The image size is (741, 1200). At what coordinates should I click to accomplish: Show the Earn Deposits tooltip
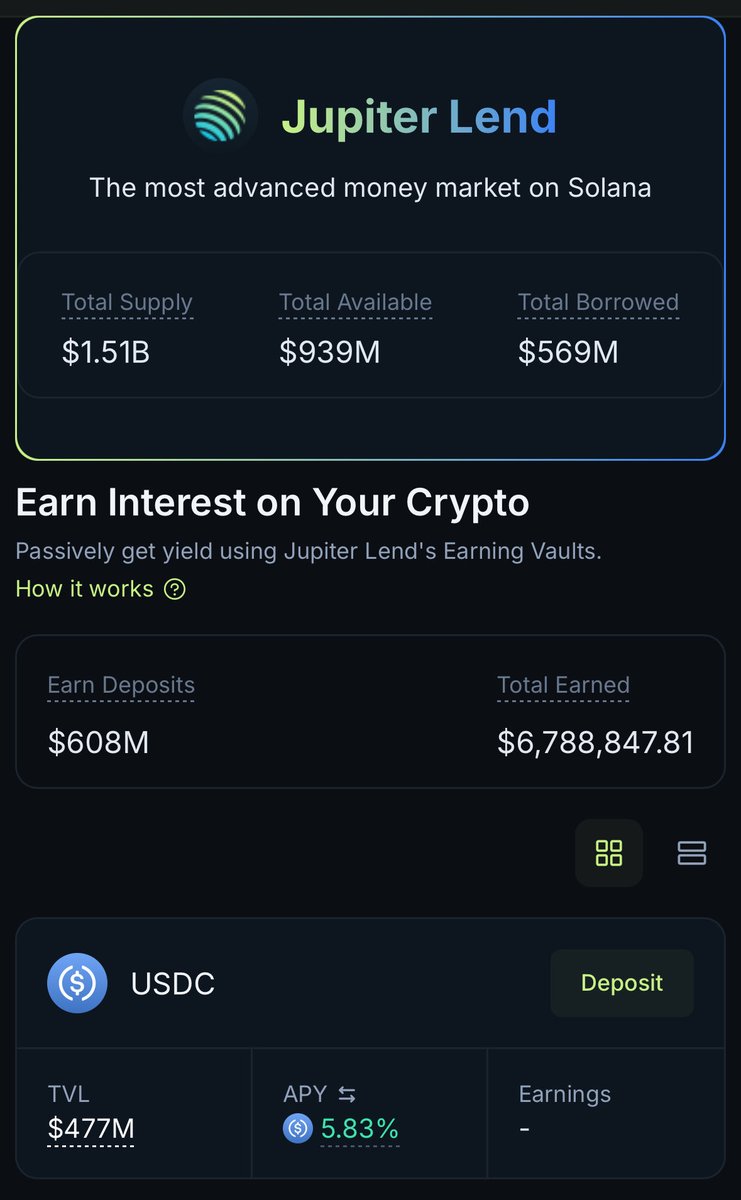tap(121, 686)
